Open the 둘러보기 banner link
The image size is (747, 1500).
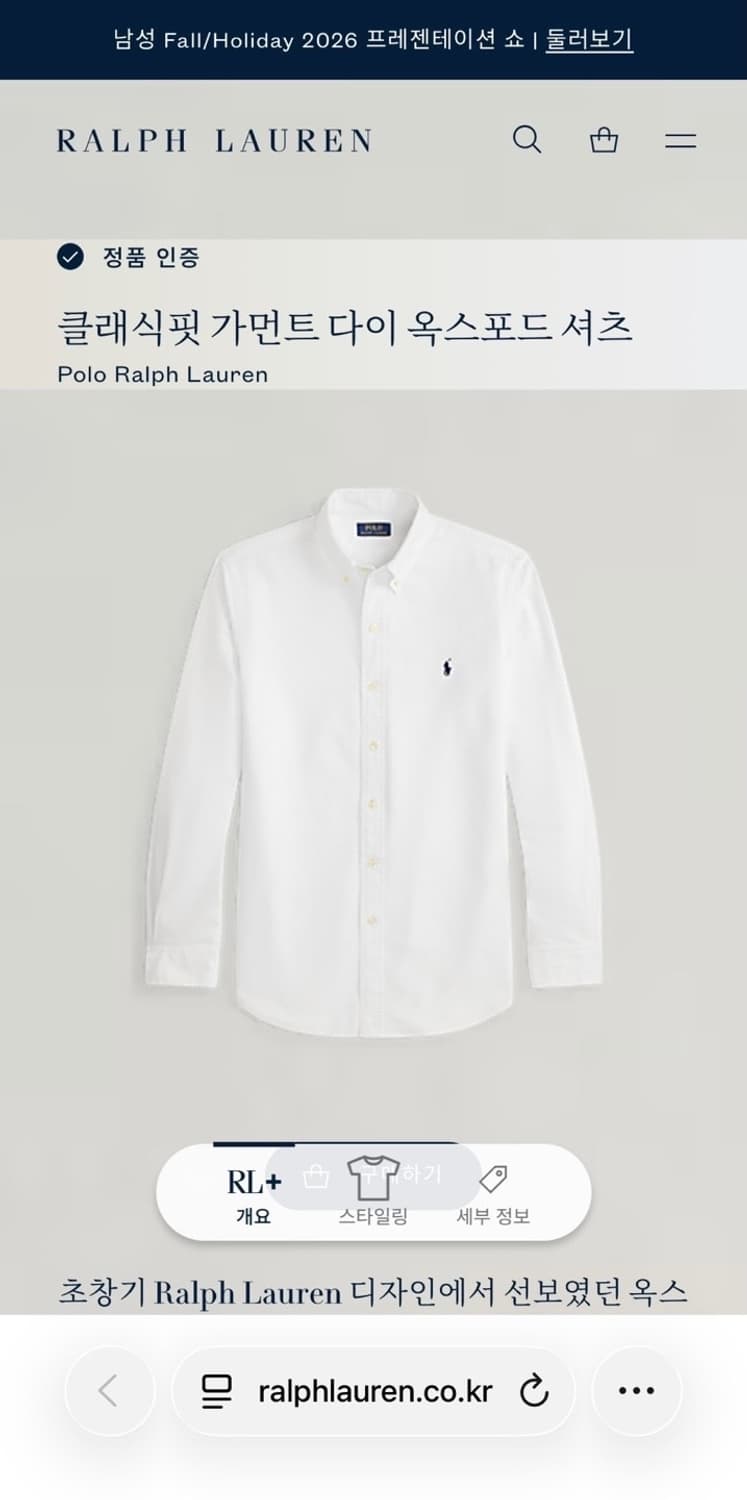[587, 40]
